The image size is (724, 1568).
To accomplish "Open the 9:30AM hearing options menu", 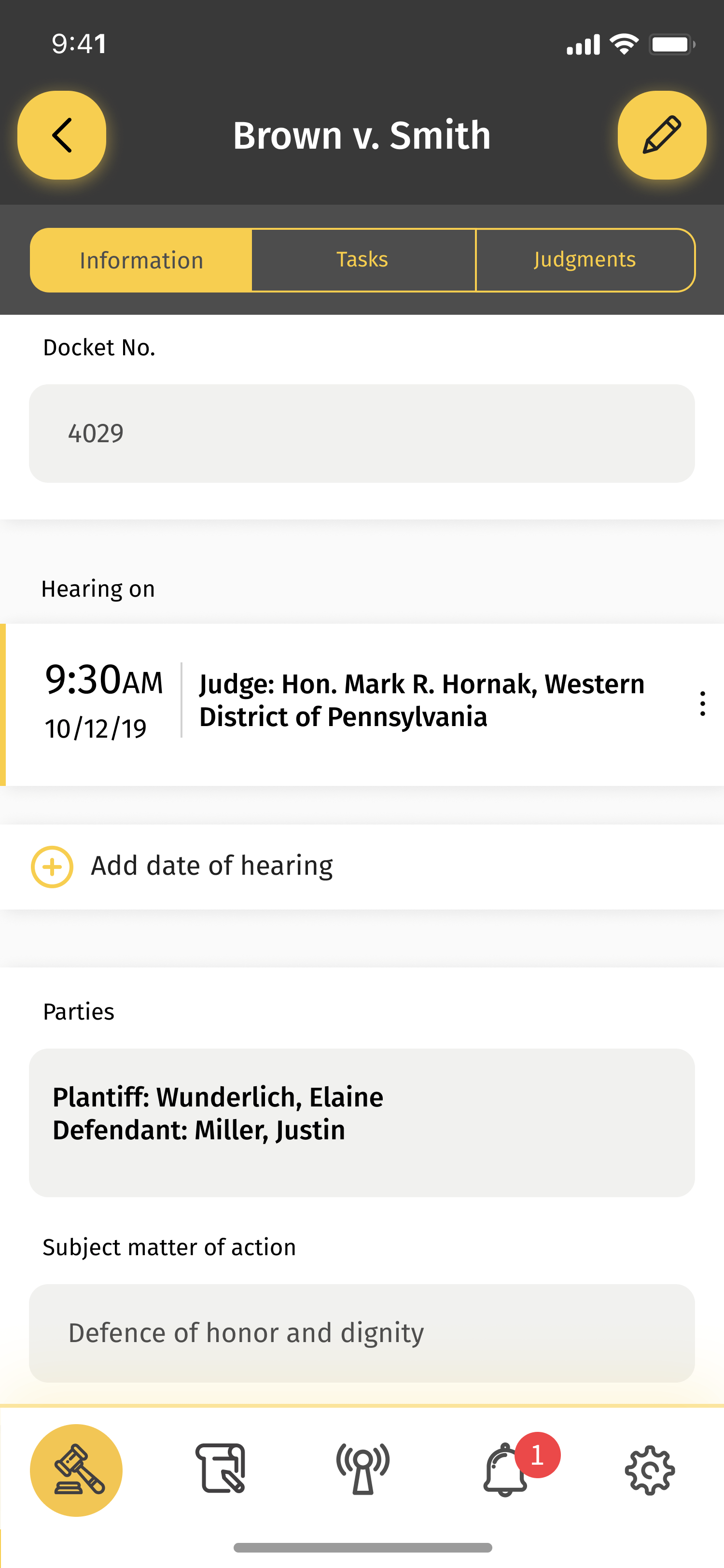I will tap(702, 704).
